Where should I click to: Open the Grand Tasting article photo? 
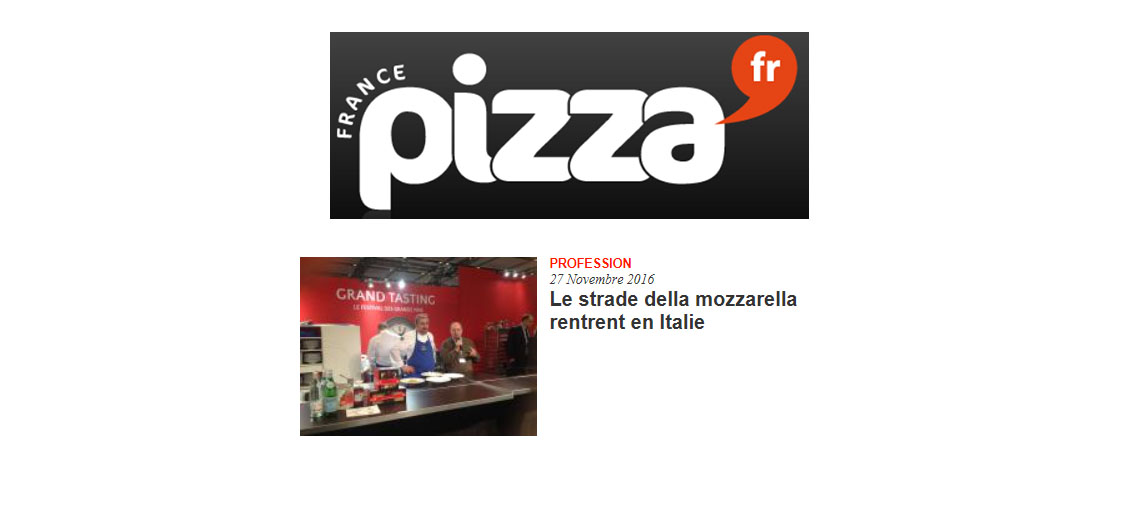[418, 346]
